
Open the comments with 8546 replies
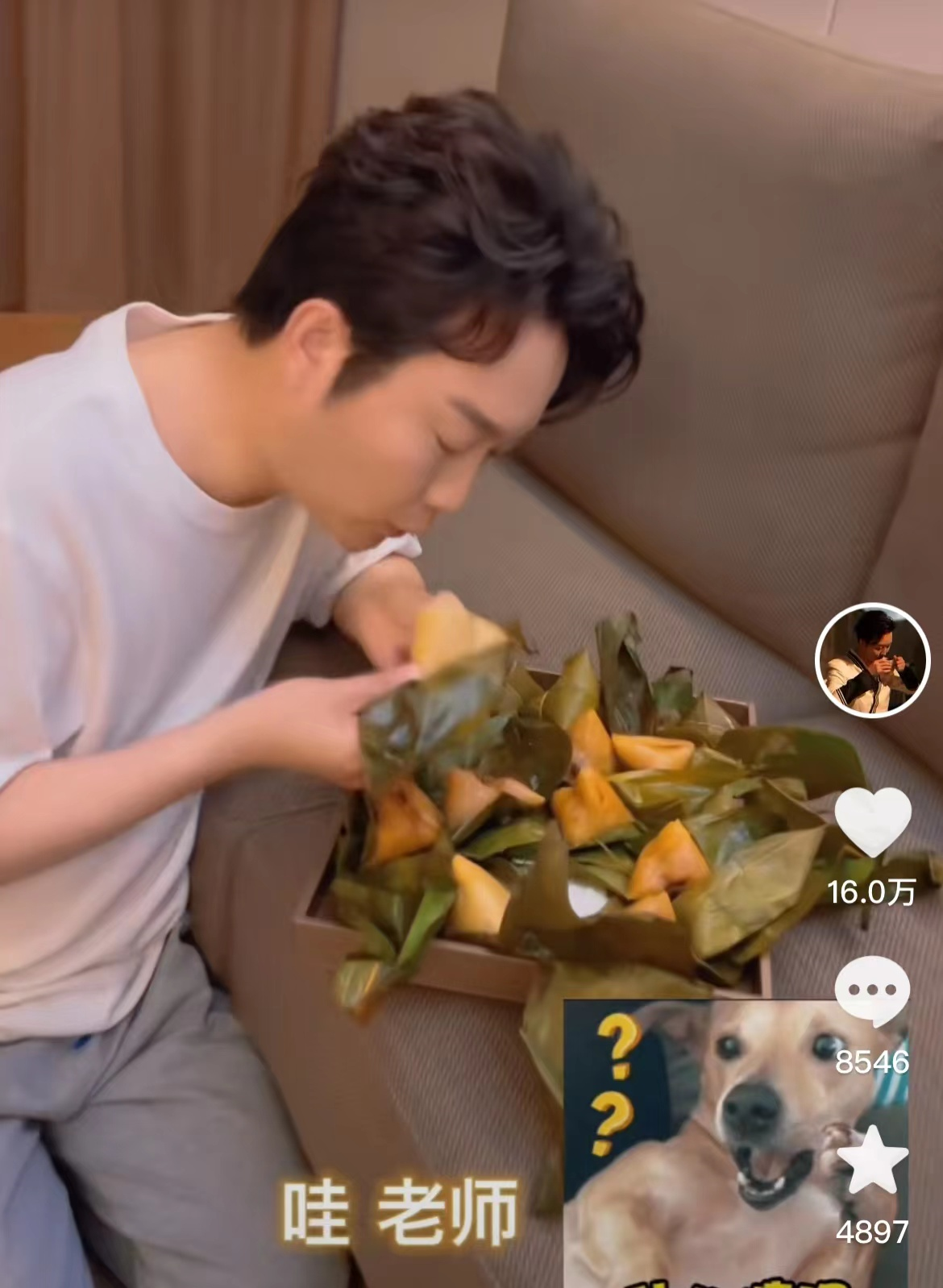point(872,991)
